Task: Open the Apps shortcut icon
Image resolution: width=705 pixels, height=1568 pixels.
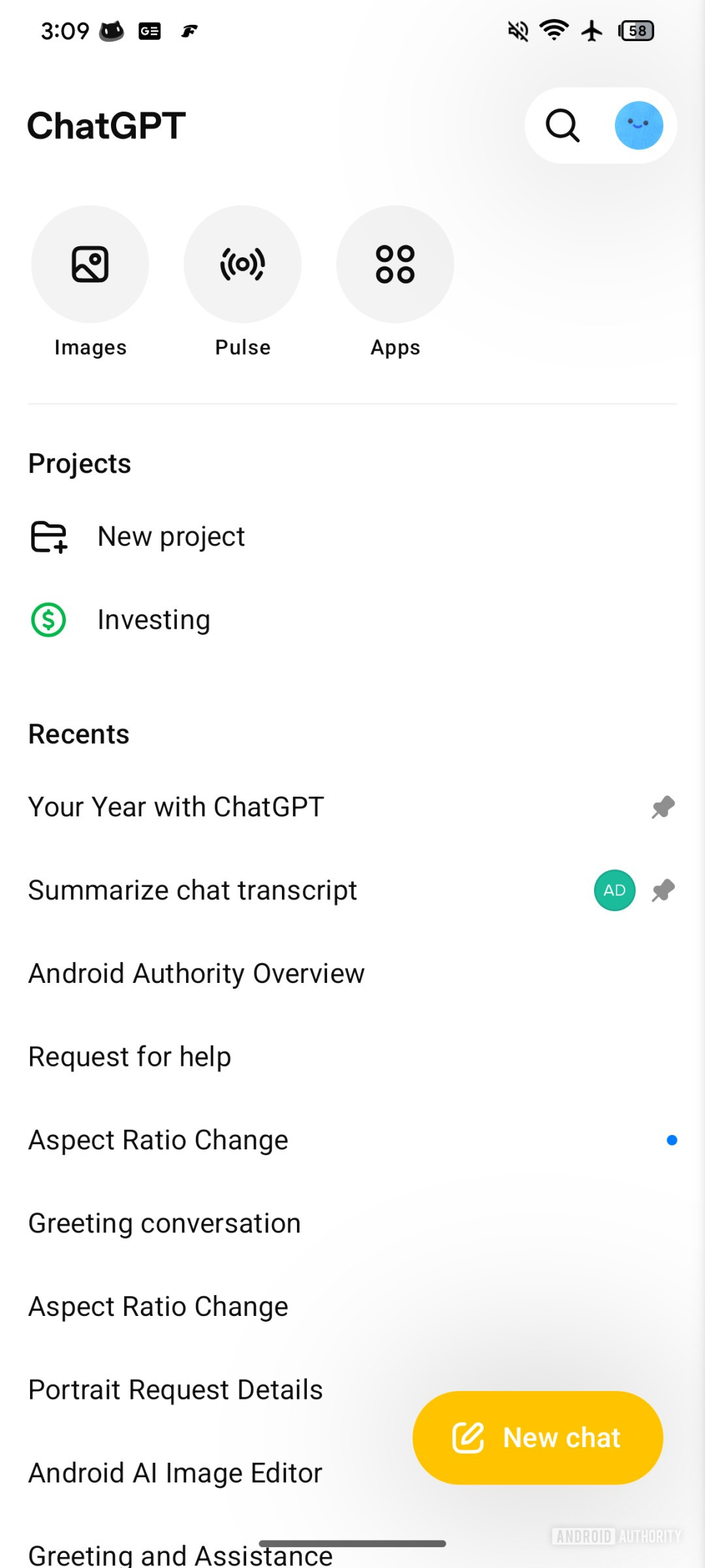Action: click(394, 263)
